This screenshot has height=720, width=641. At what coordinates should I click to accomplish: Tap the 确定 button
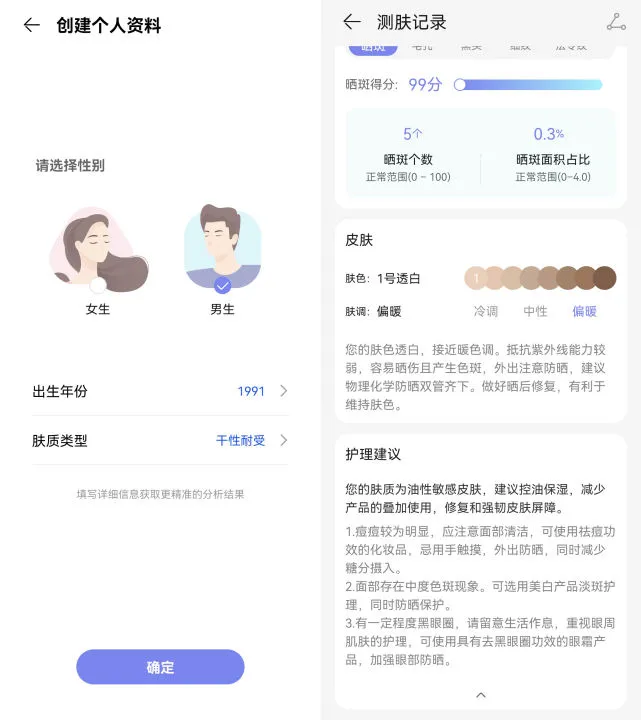tap(160, 667)
